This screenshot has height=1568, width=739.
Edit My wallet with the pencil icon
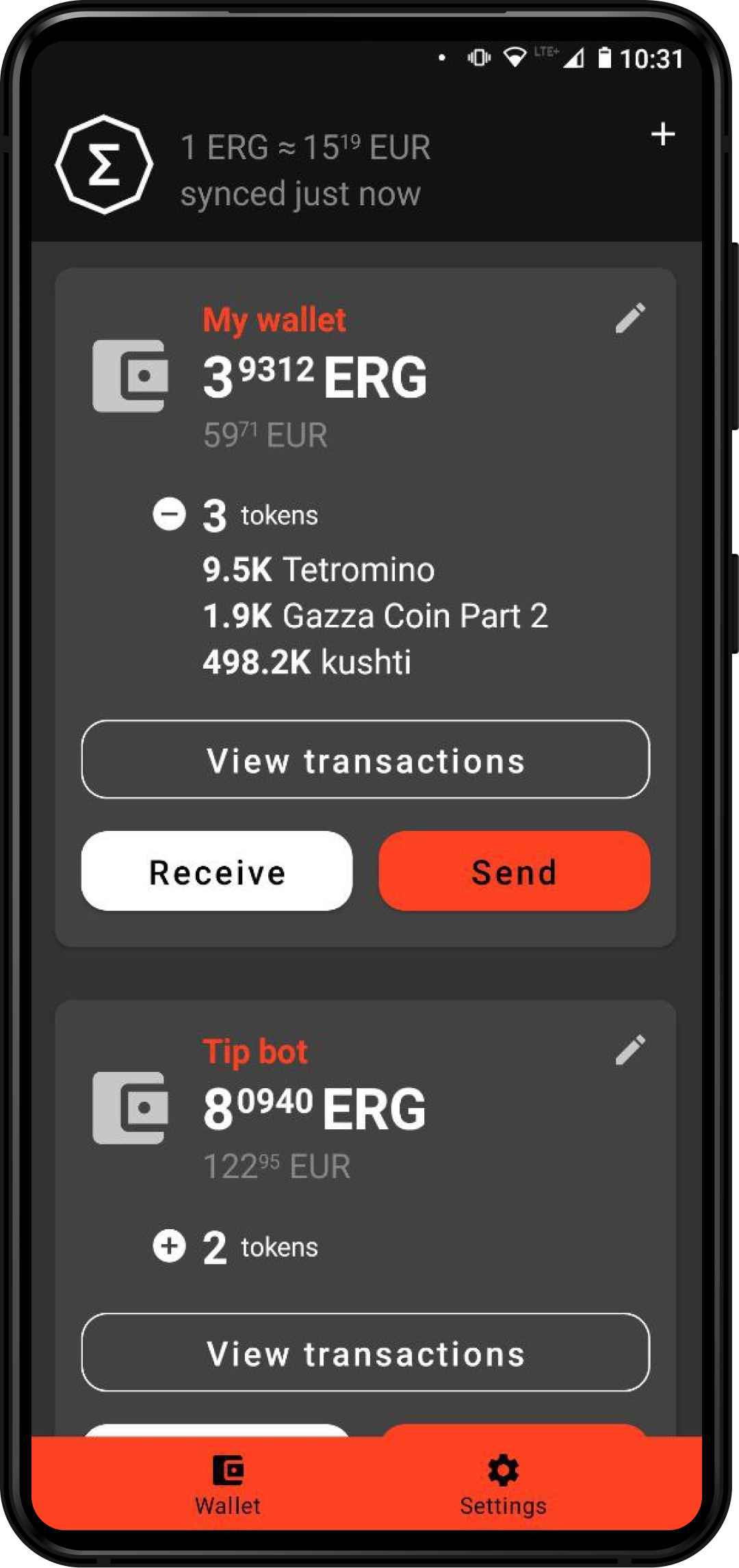630,318
